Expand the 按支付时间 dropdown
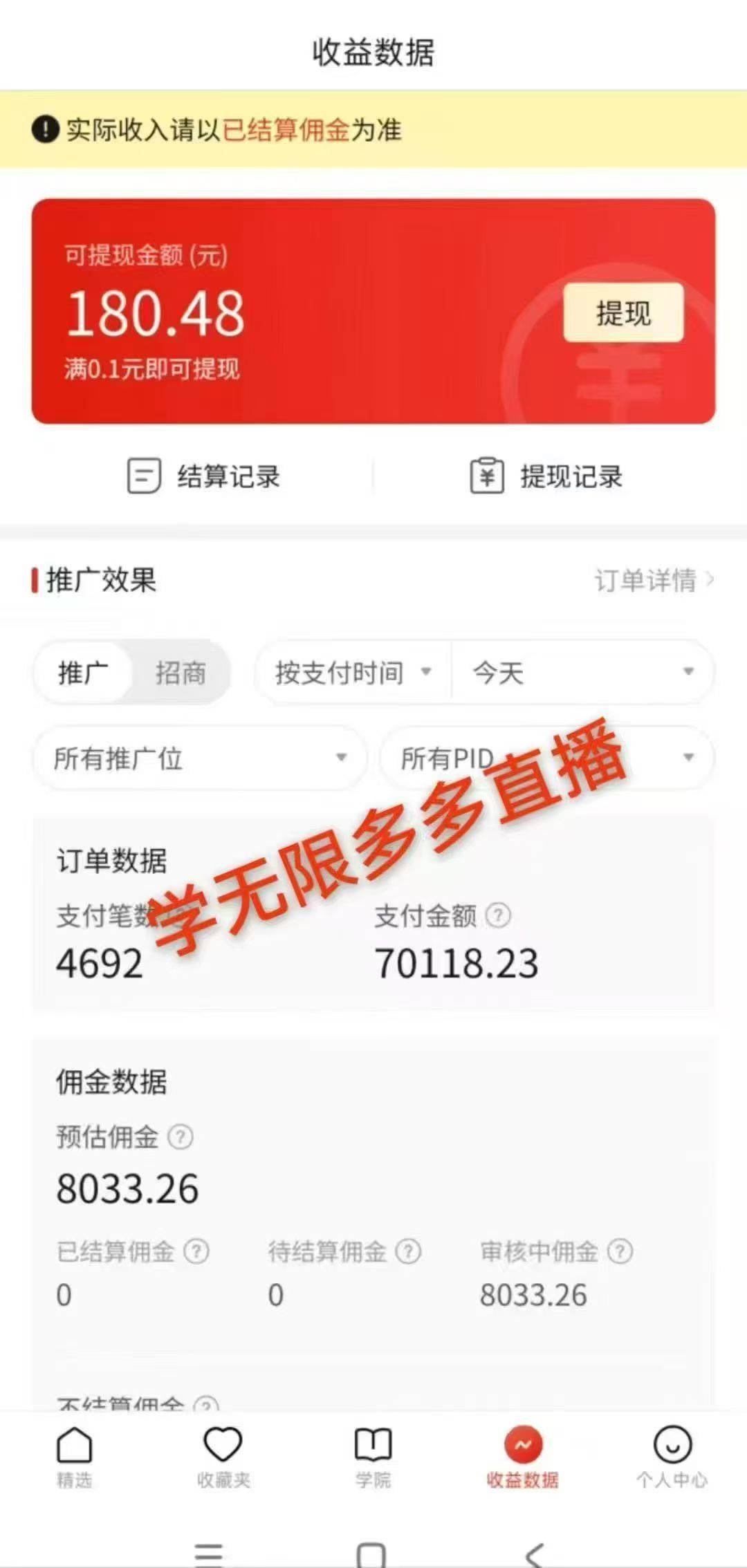This screenshot has height=1568, width=747. (353, 673)
